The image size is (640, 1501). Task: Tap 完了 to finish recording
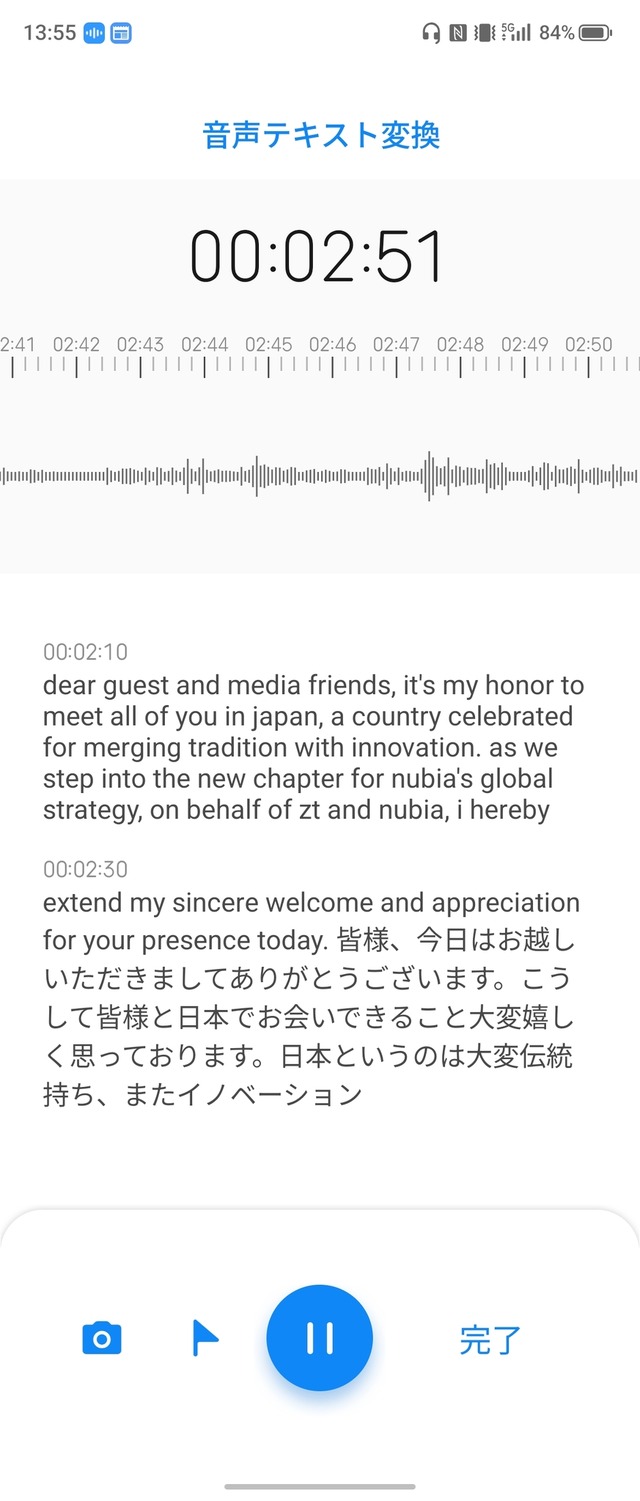[x=490, y=1339]
